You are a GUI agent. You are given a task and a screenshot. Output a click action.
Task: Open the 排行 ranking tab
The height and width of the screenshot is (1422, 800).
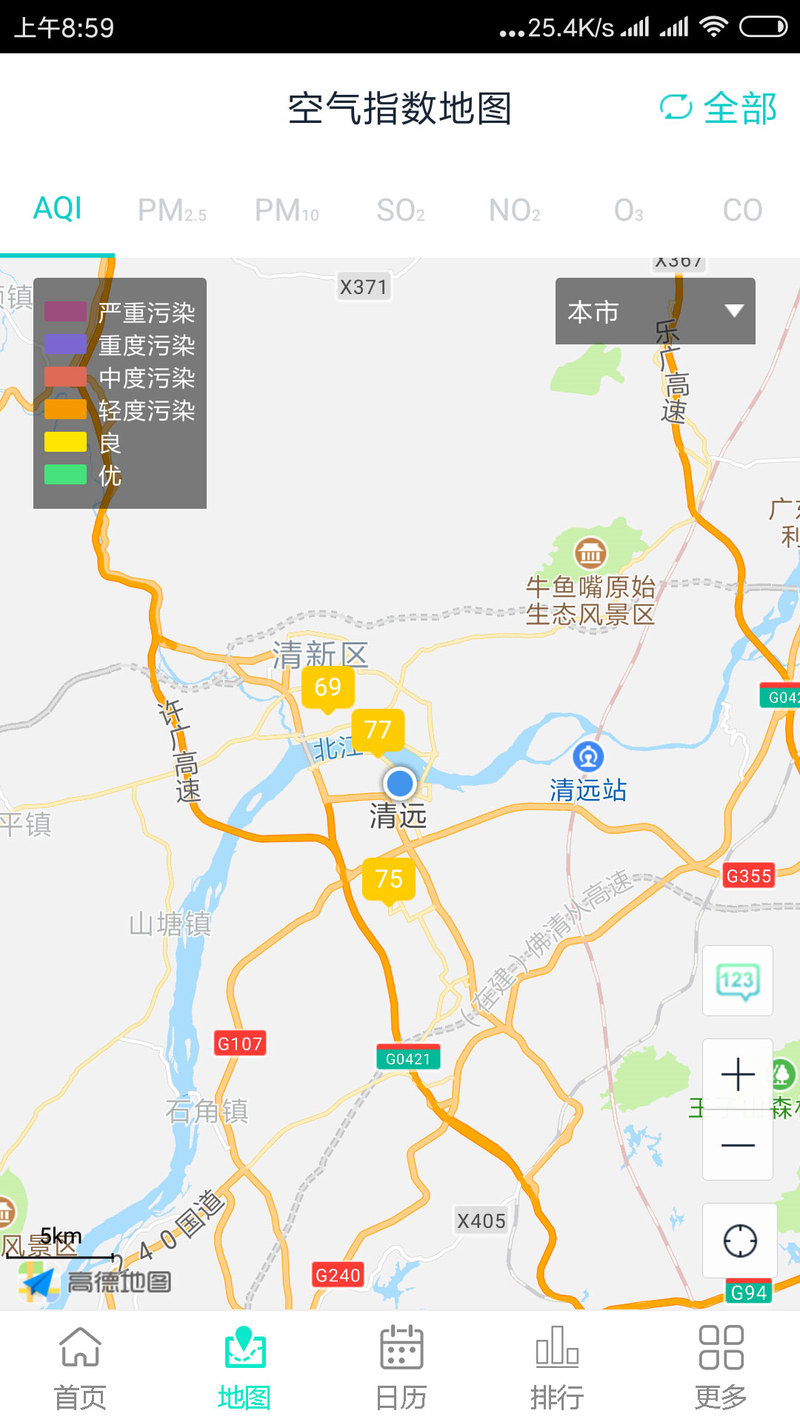(557, 1367)
